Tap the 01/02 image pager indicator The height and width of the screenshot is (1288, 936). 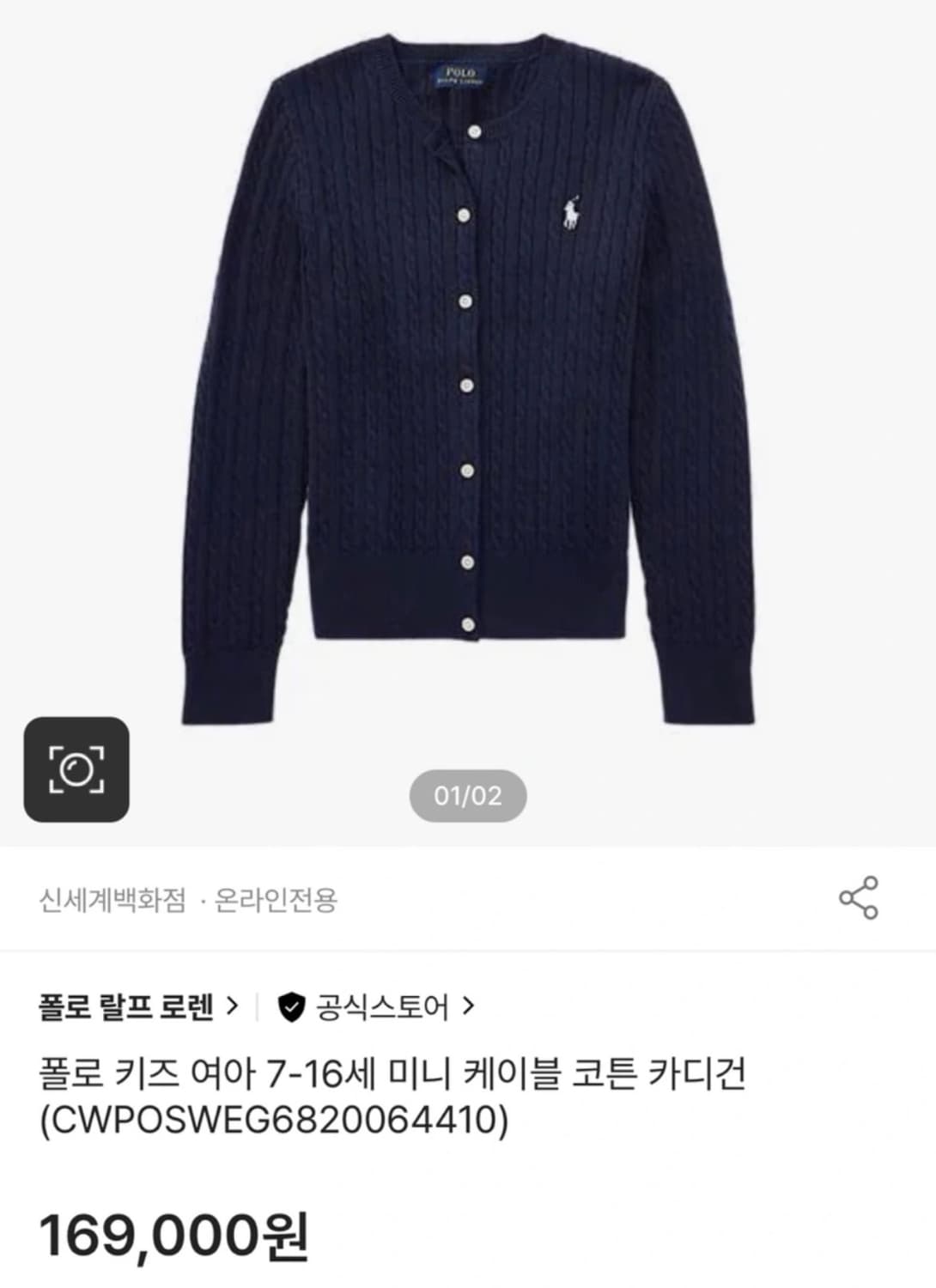point(468,794)
